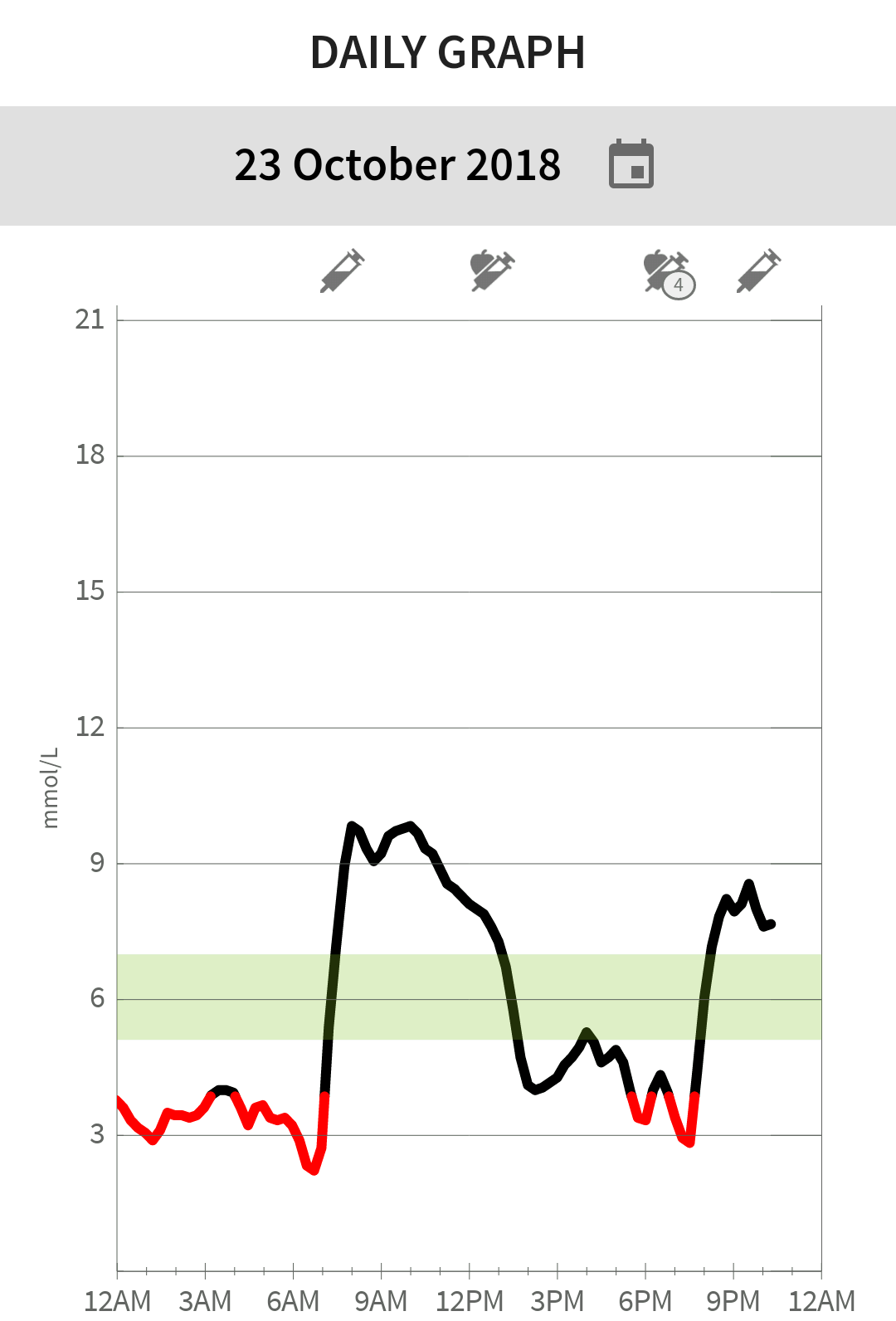The width and height of the screenshot is (896, 1321).
Task: View the late evening insulin note after 9PM
Action: [758, 271]
